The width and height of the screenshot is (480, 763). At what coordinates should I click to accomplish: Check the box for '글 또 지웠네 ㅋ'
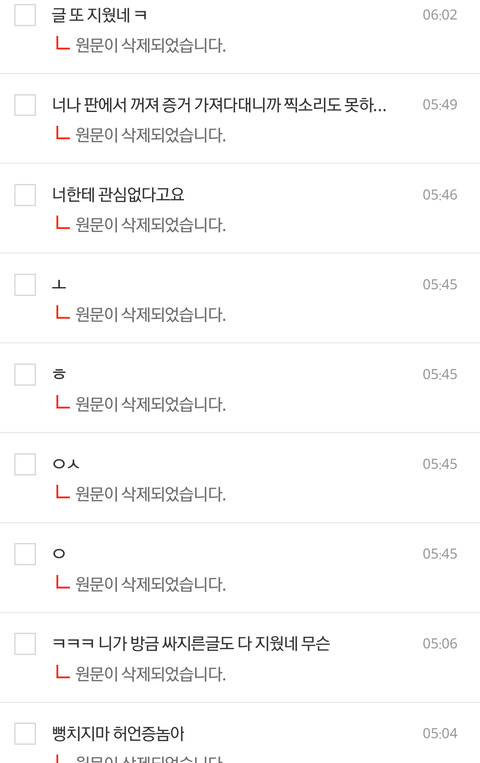[25, 15]
